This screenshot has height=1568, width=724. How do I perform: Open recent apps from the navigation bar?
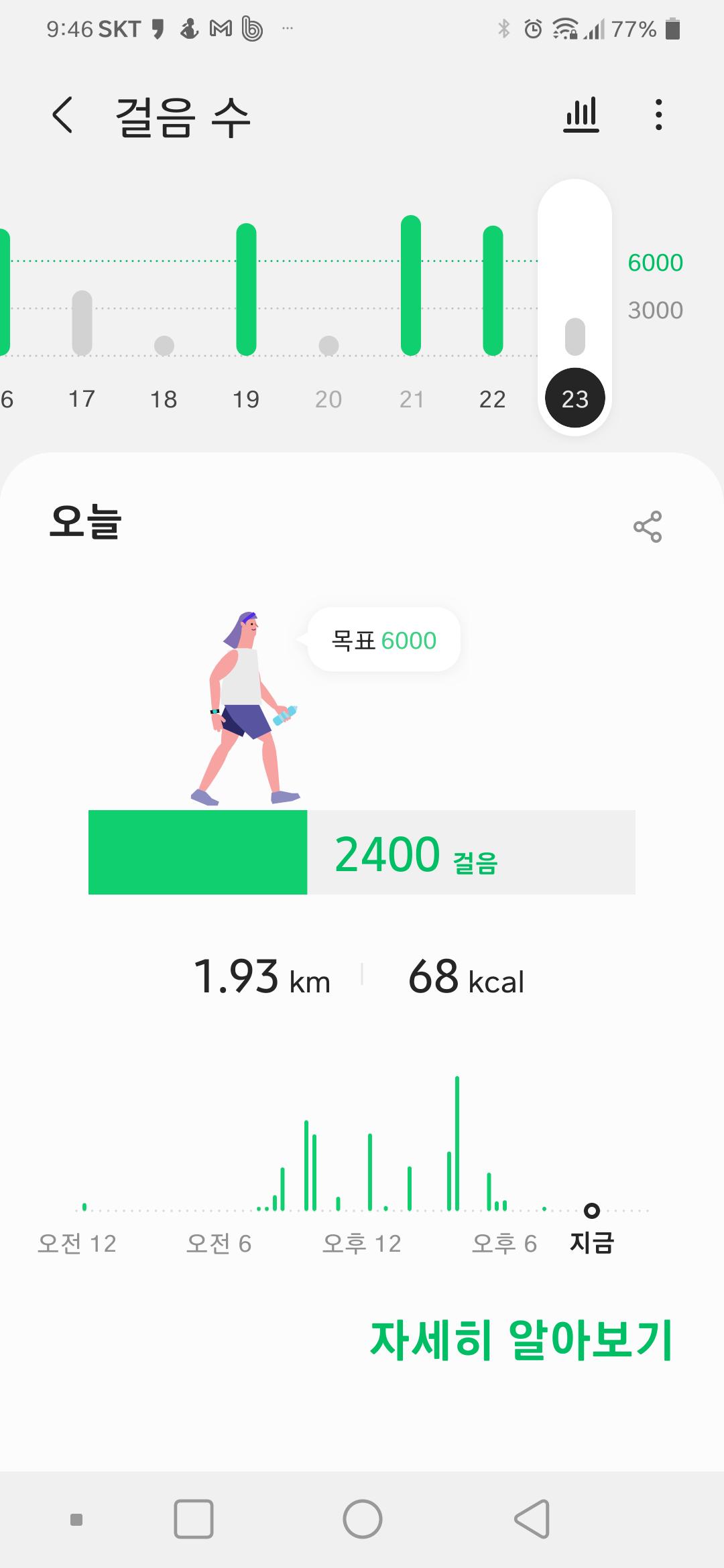click(x=194, y=1519)
